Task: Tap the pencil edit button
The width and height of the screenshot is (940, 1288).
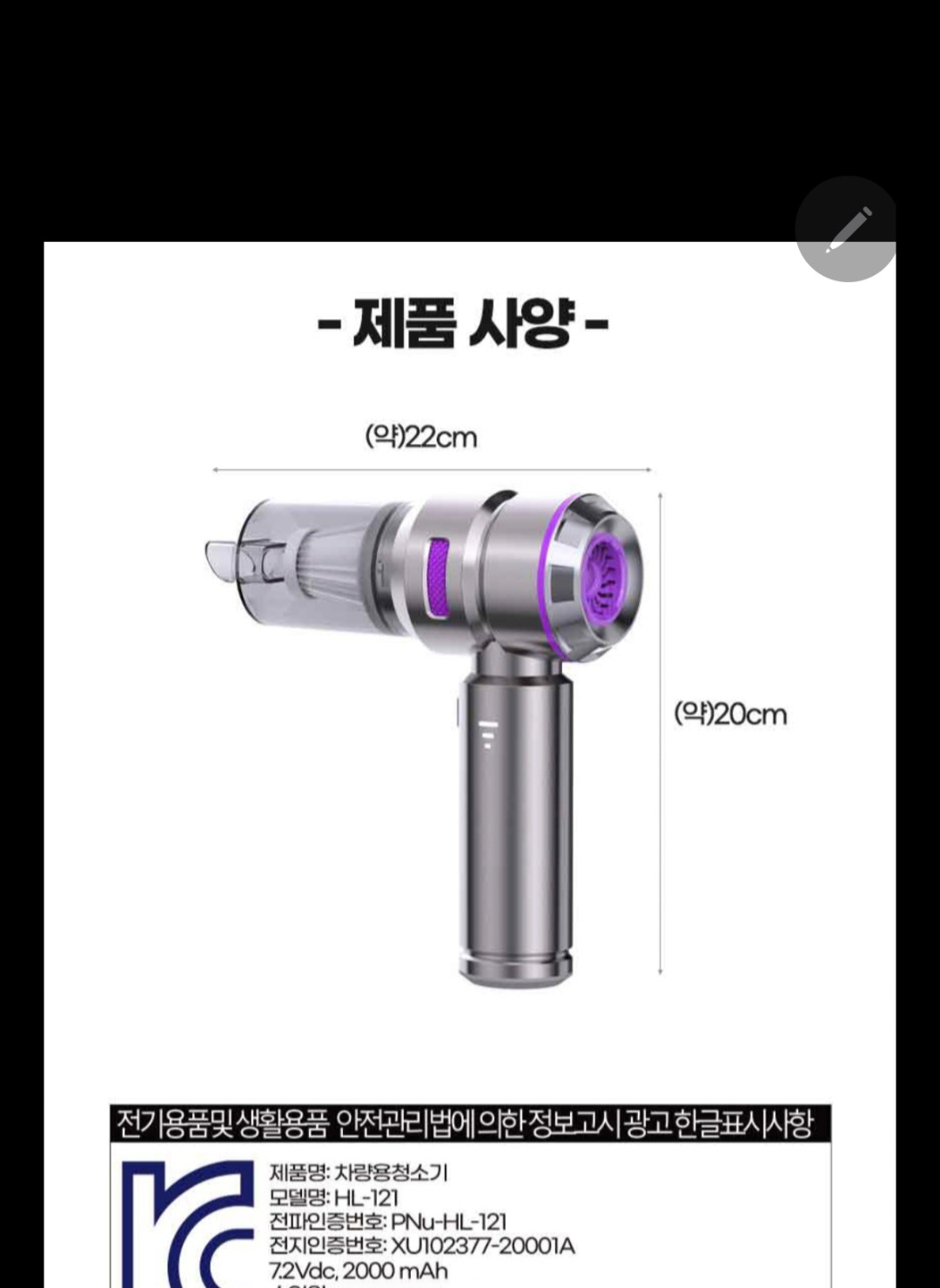Action: point(846,229)
